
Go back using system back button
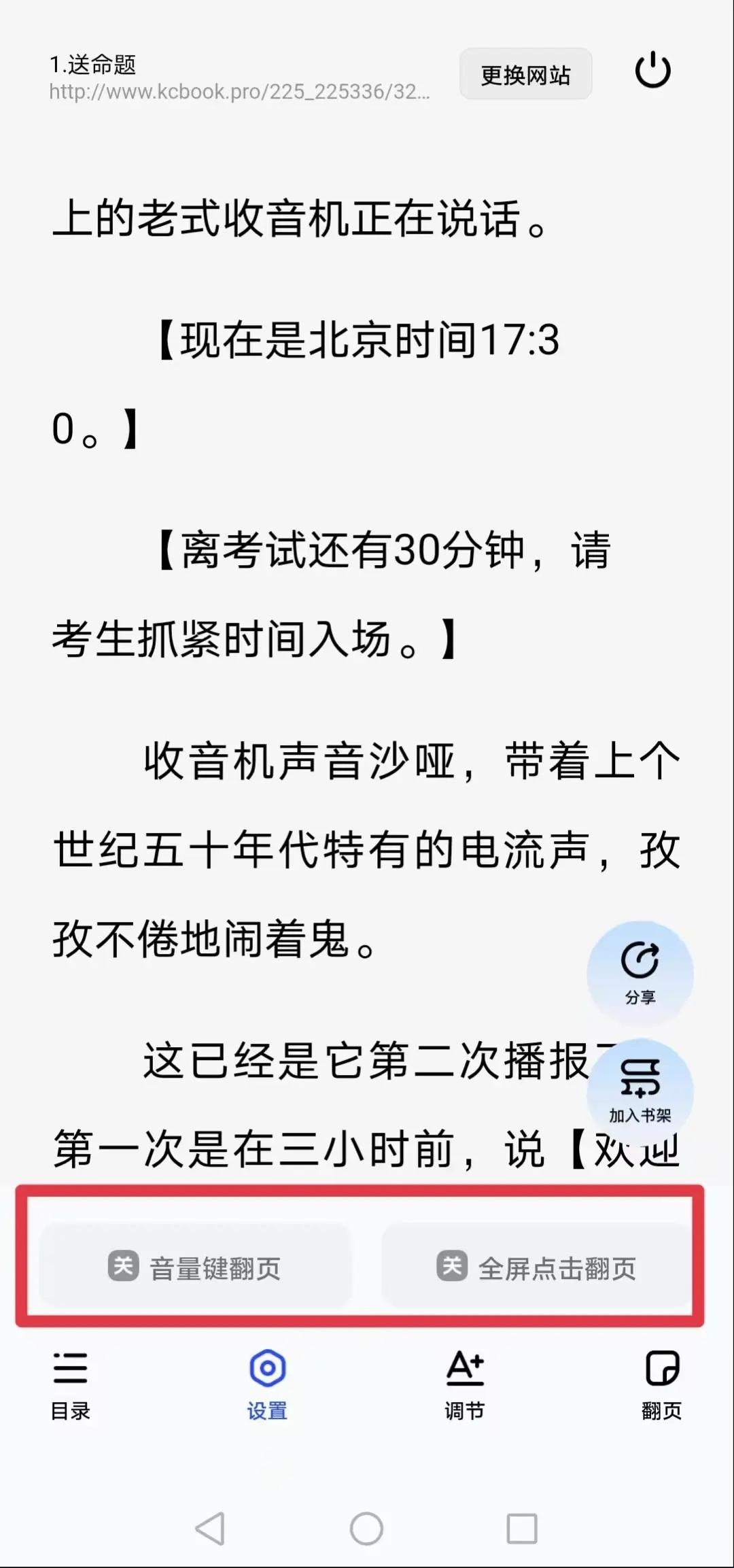click(210, 1529)
